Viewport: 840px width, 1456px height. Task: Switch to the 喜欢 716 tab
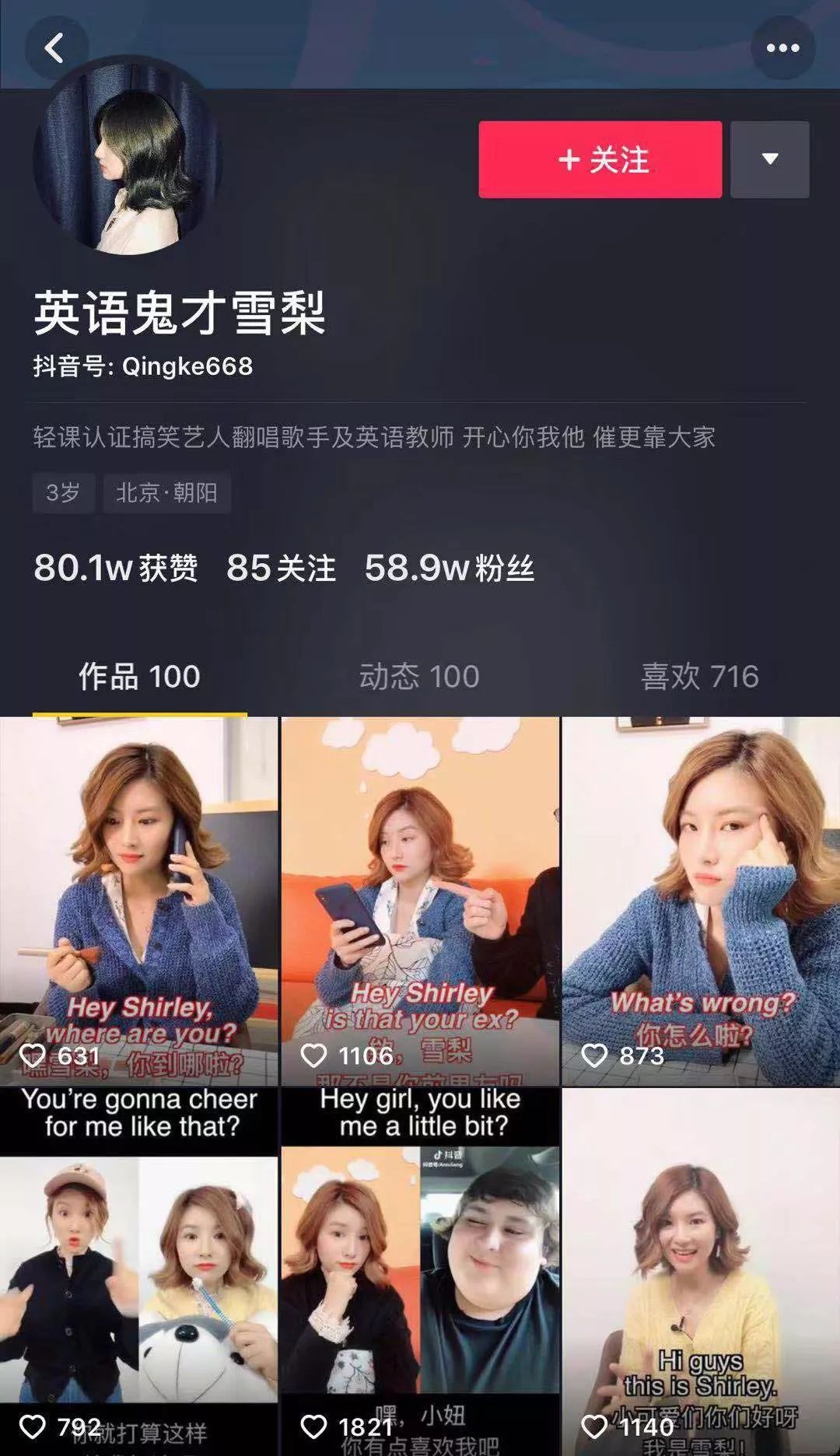click(699, 677)
